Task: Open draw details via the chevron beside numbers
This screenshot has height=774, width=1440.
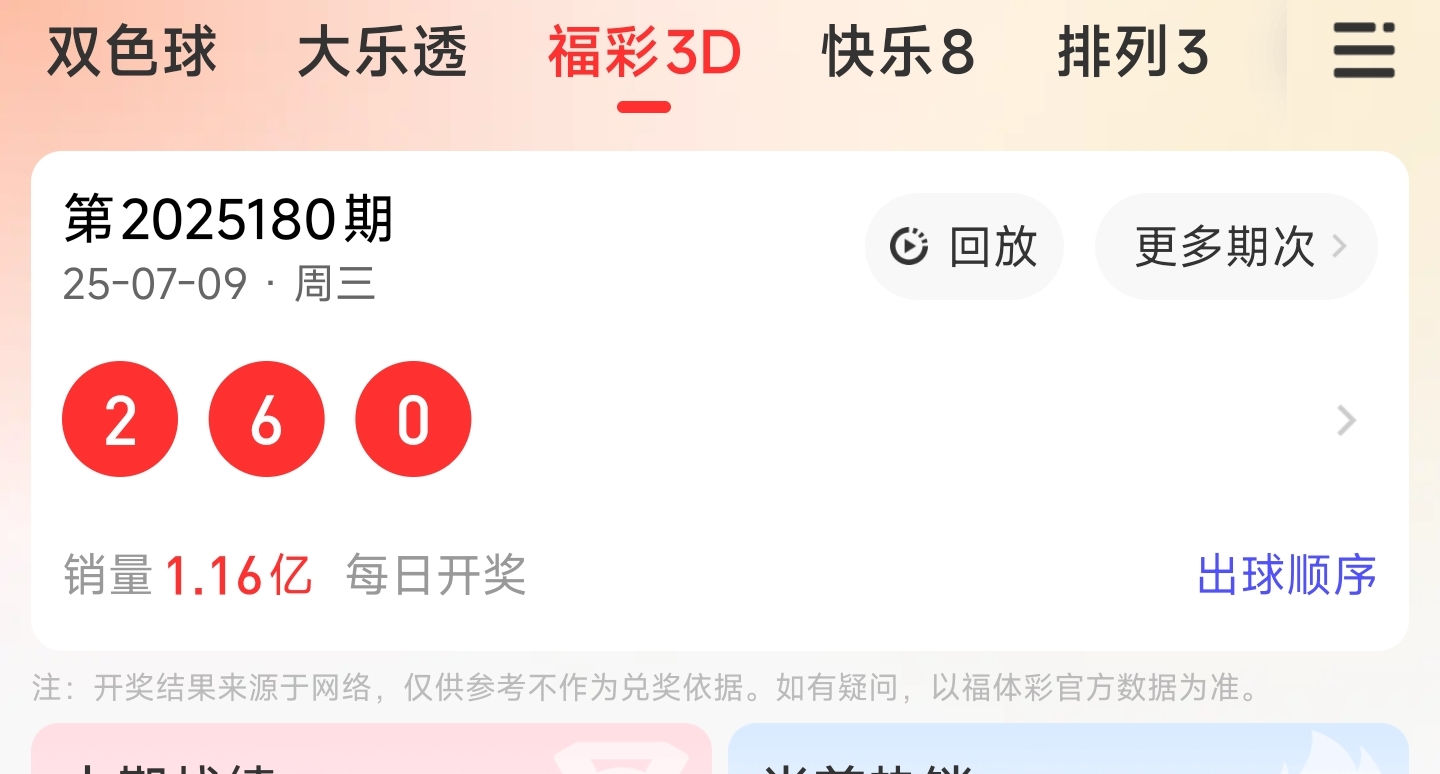Action: pos(1347,421)
